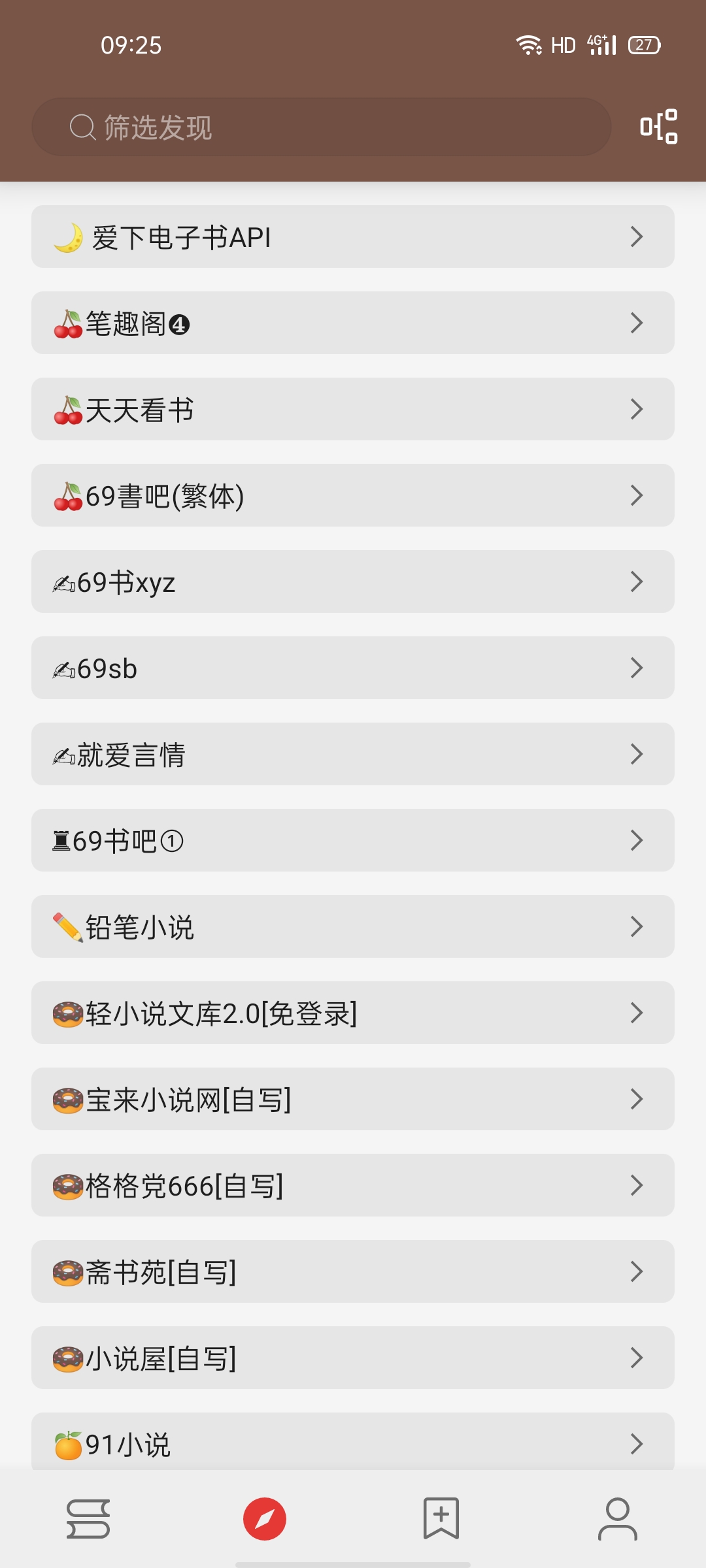Choose the 69sb source
Viewport: 706px width, 1568px height.
click(353, 668)
